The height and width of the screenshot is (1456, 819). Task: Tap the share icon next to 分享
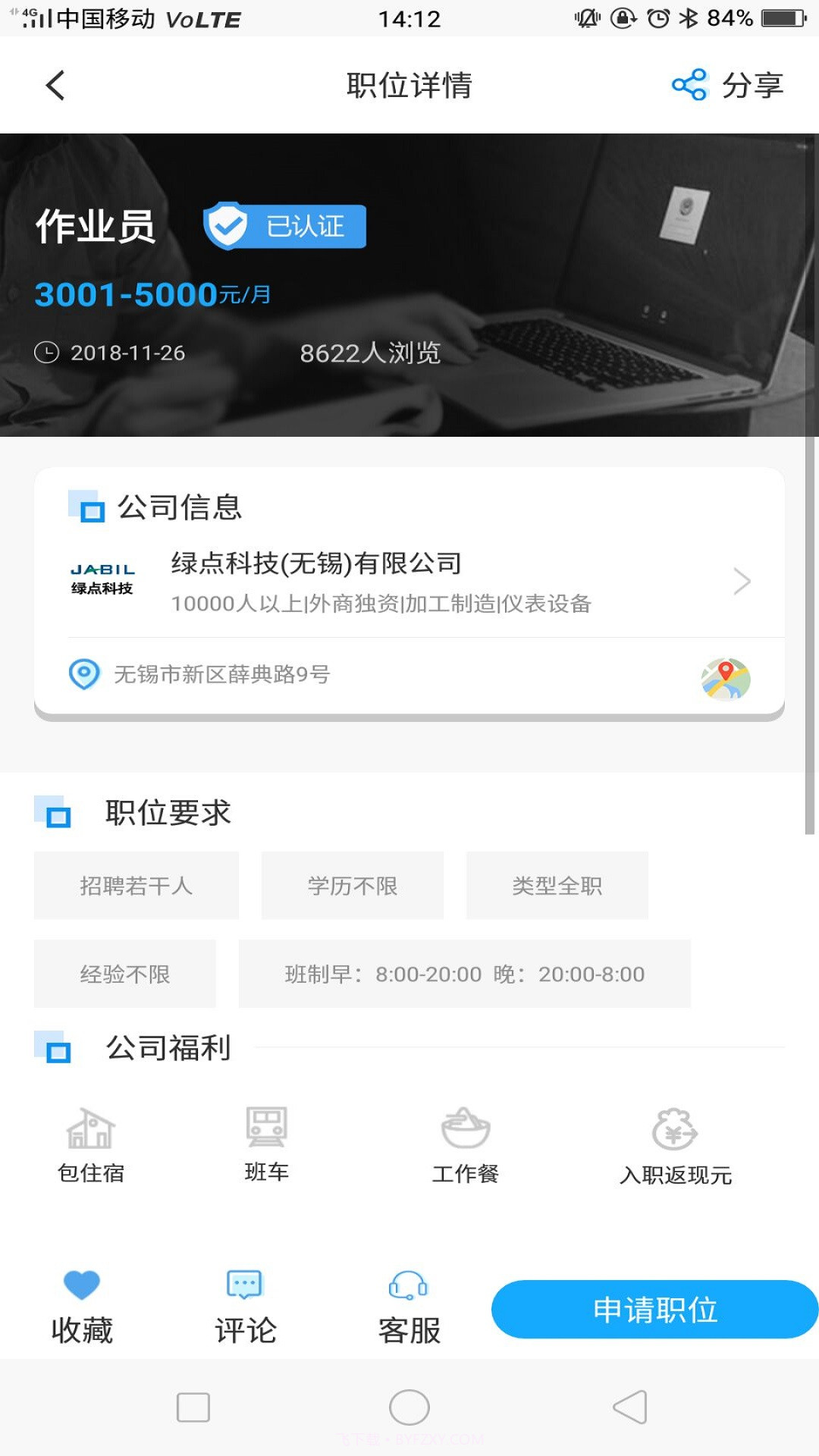689,86
